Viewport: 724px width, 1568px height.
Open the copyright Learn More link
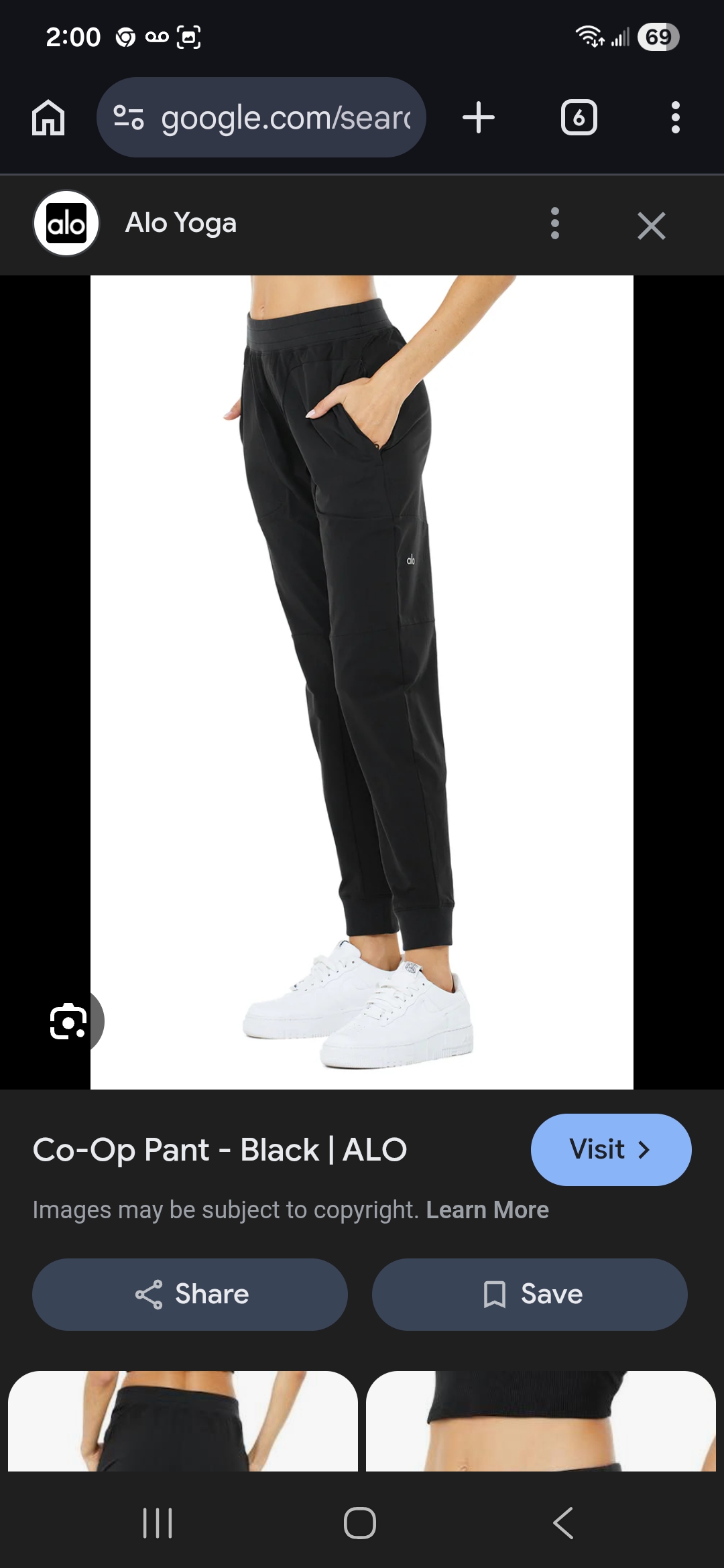point(487,1210)
